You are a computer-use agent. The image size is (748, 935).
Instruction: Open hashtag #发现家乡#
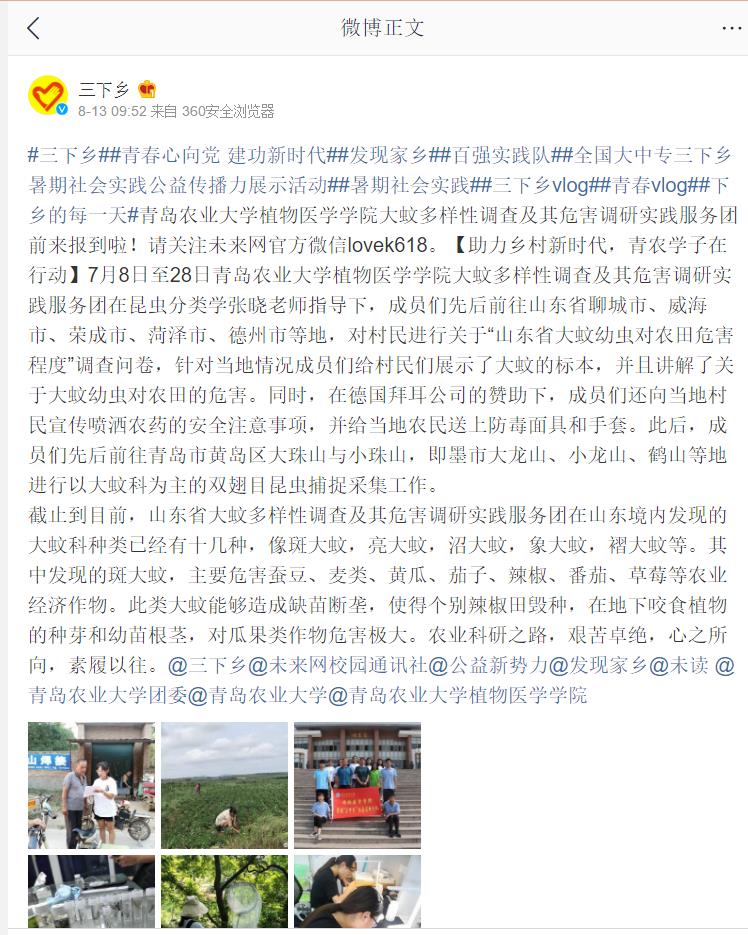pos(388,155)
